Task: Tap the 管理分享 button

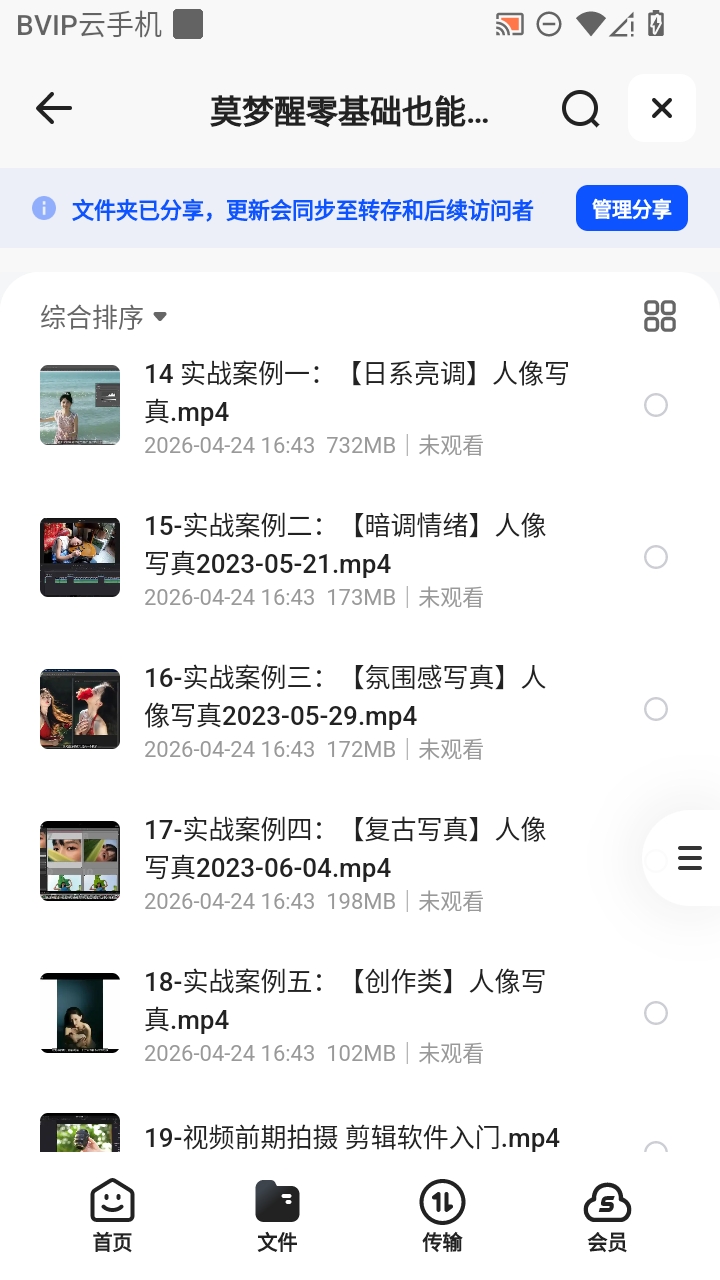Action: point(632,208)
